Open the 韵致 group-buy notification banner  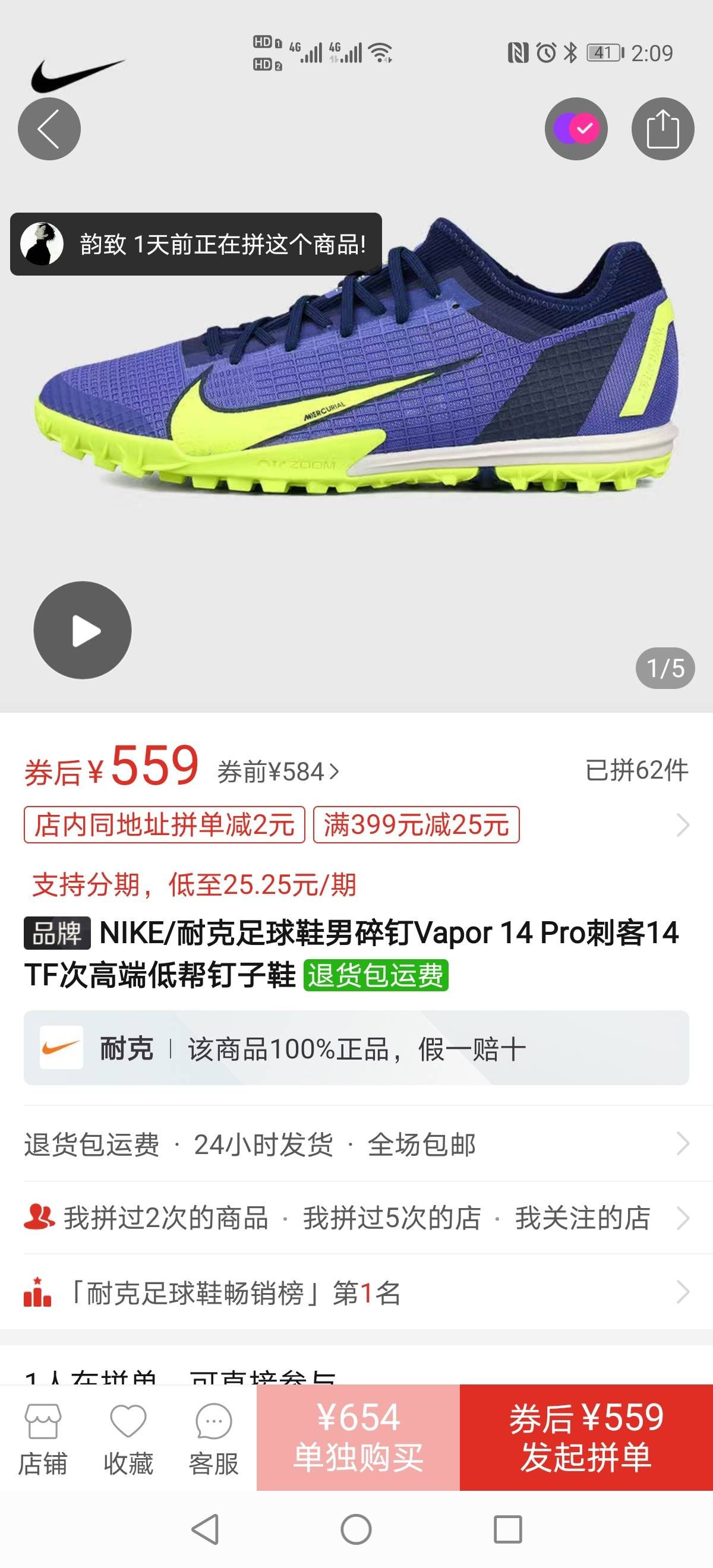click(196, 244)
